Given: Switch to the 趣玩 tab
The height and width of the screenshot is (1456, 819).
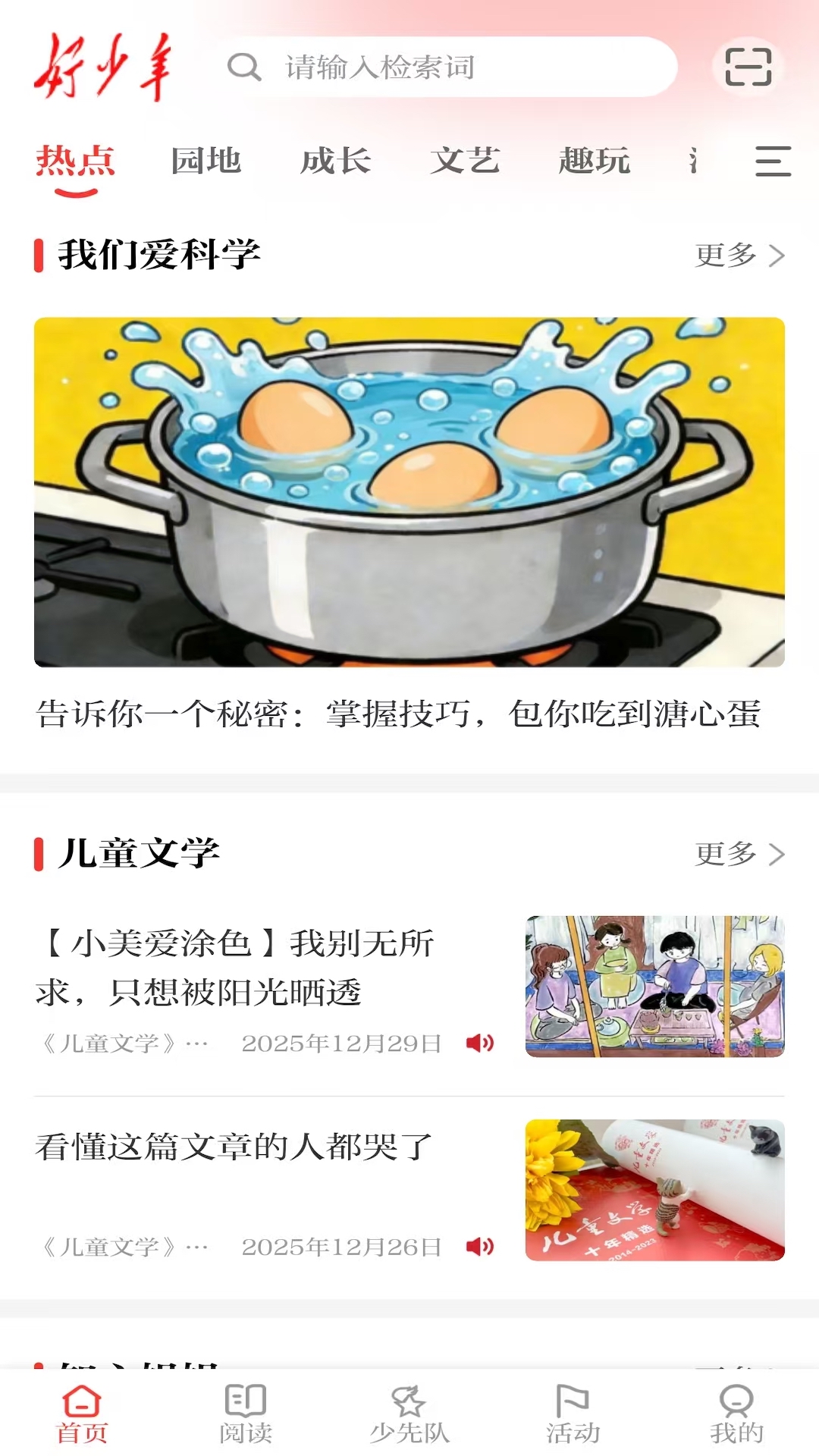Looking at the screenshot, I should 594,161.
